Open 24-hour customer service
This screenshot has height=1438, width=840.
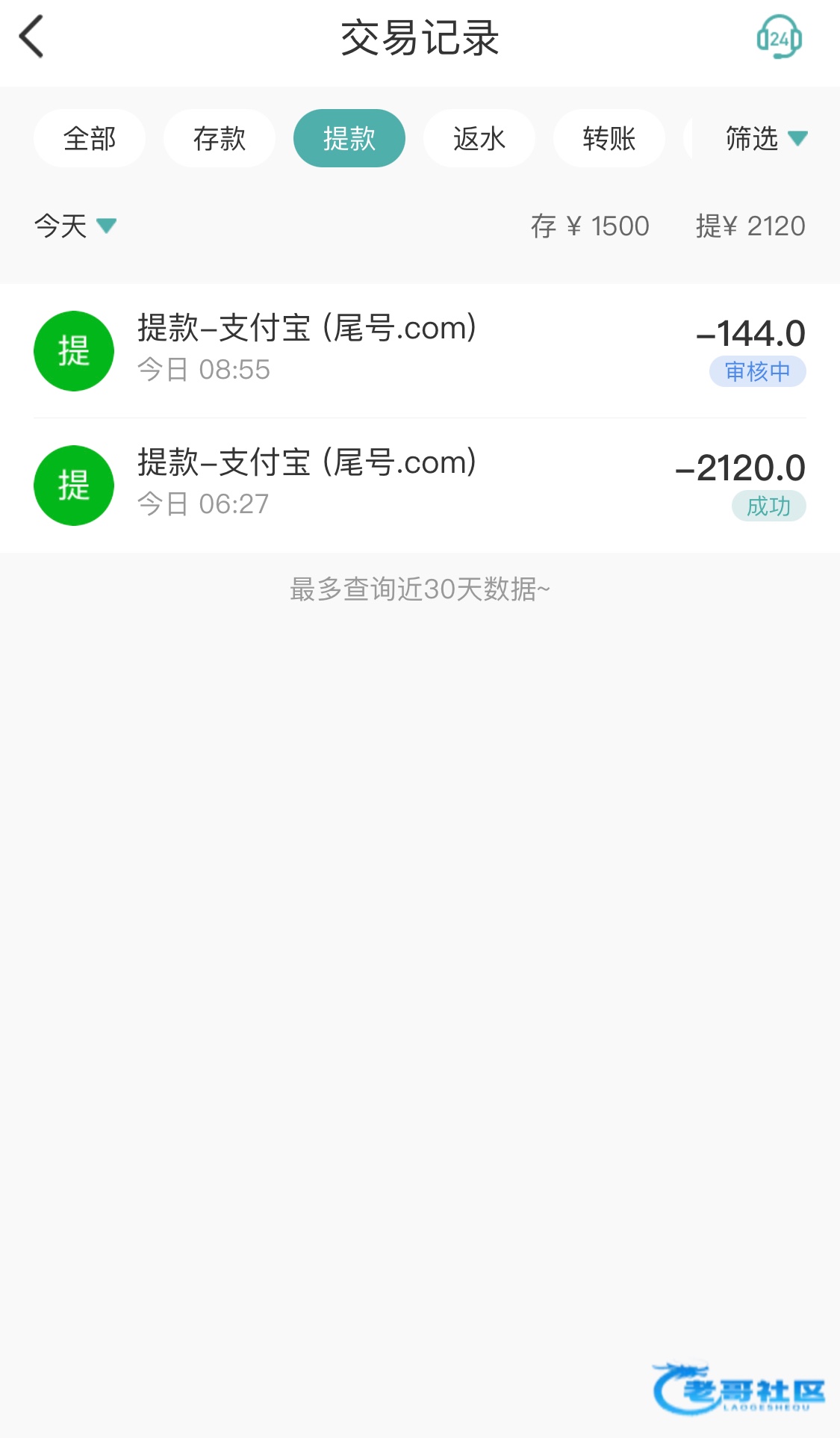pos(779,37)
